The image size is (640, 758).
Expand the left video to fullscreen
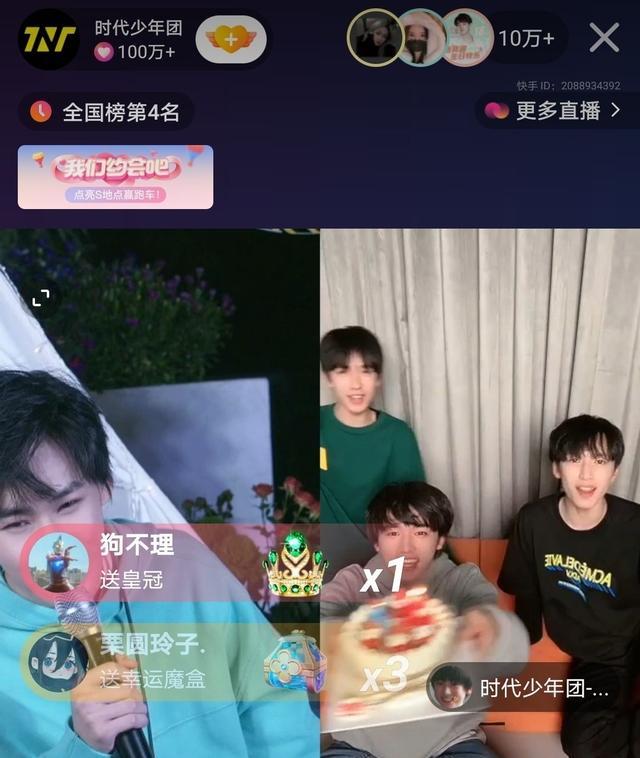pyautogui.click(x=41, y=297)
